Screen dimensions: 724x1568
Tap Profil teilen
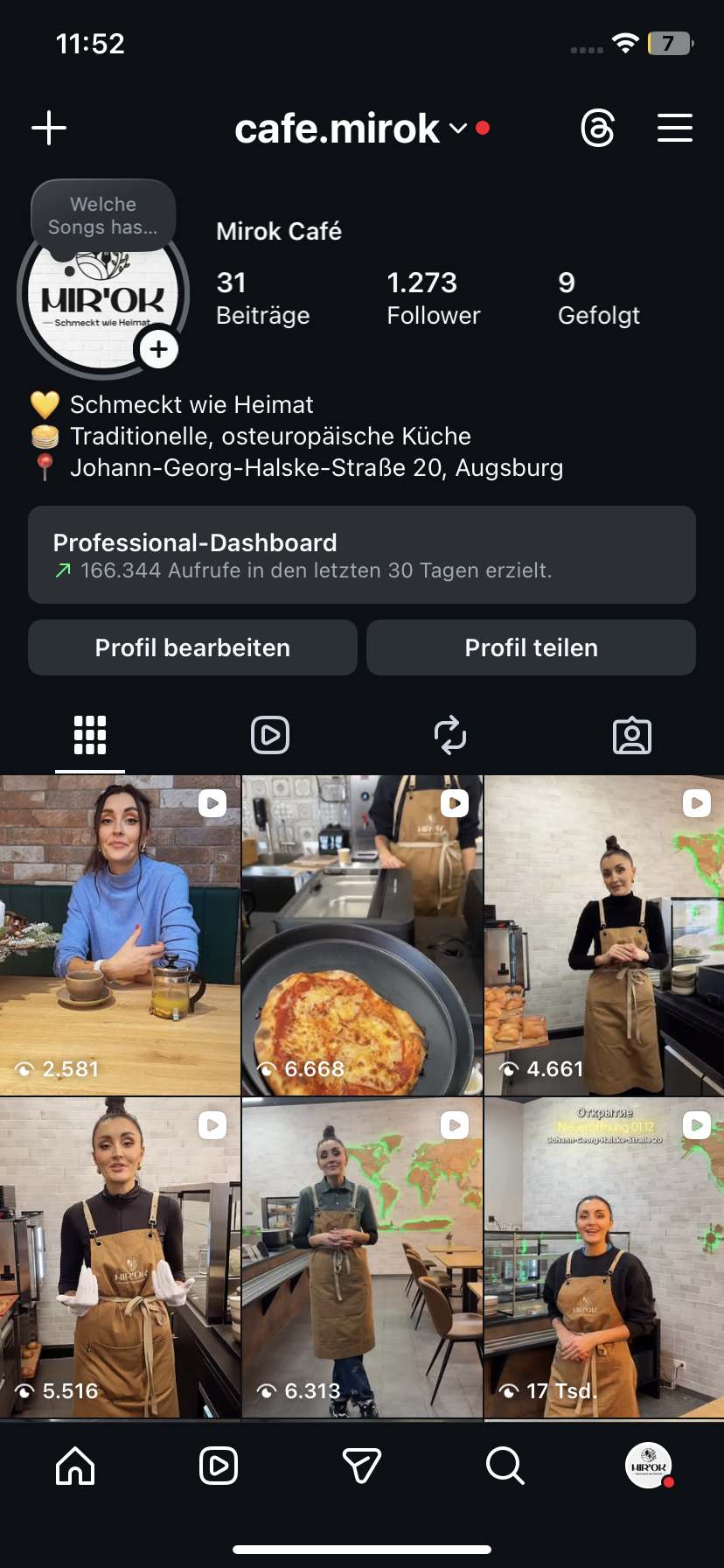pyautogui.click(x=531, y=647)
